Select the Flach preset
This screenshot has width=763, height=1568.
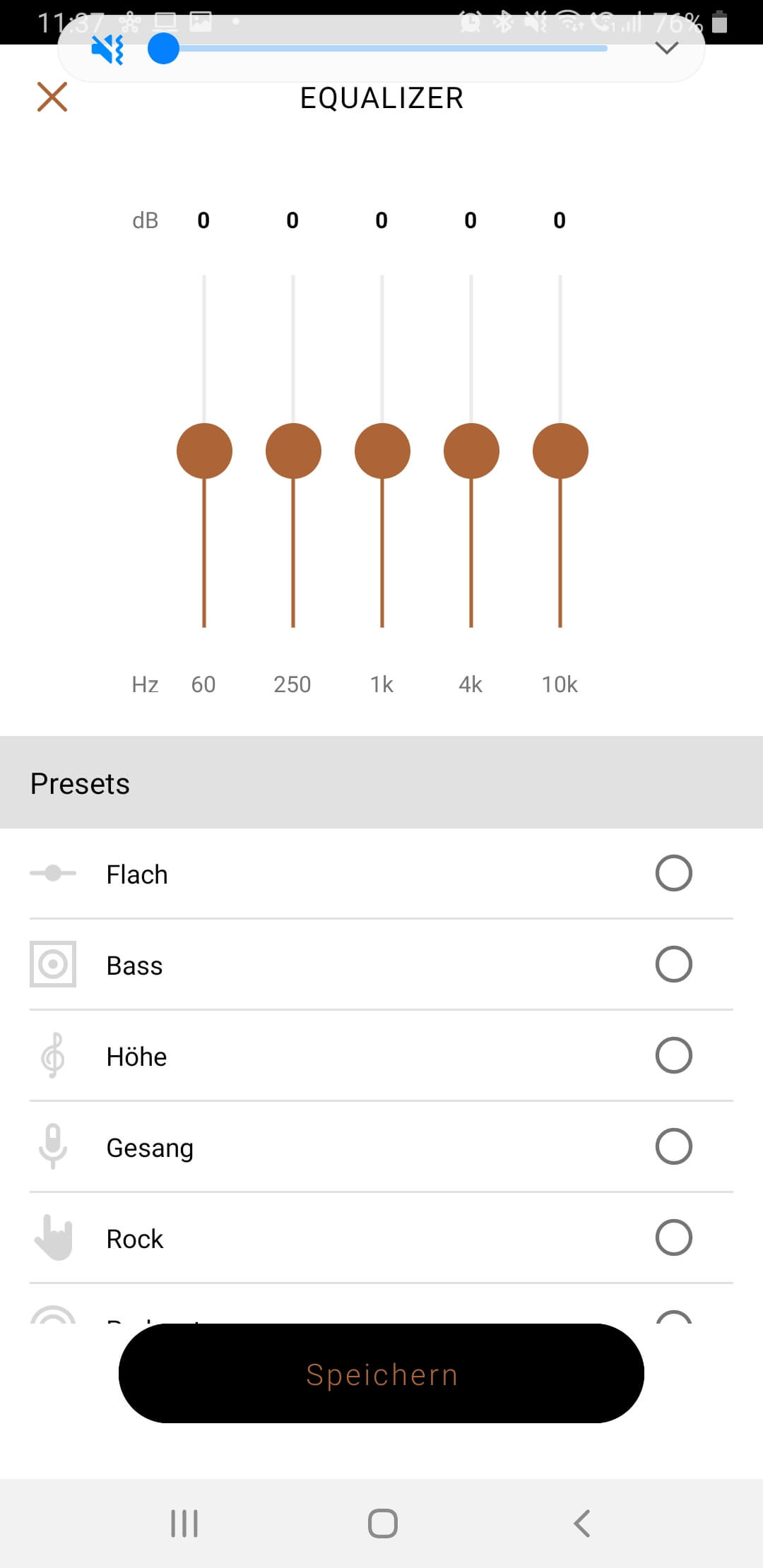click(x=673, y=873)
